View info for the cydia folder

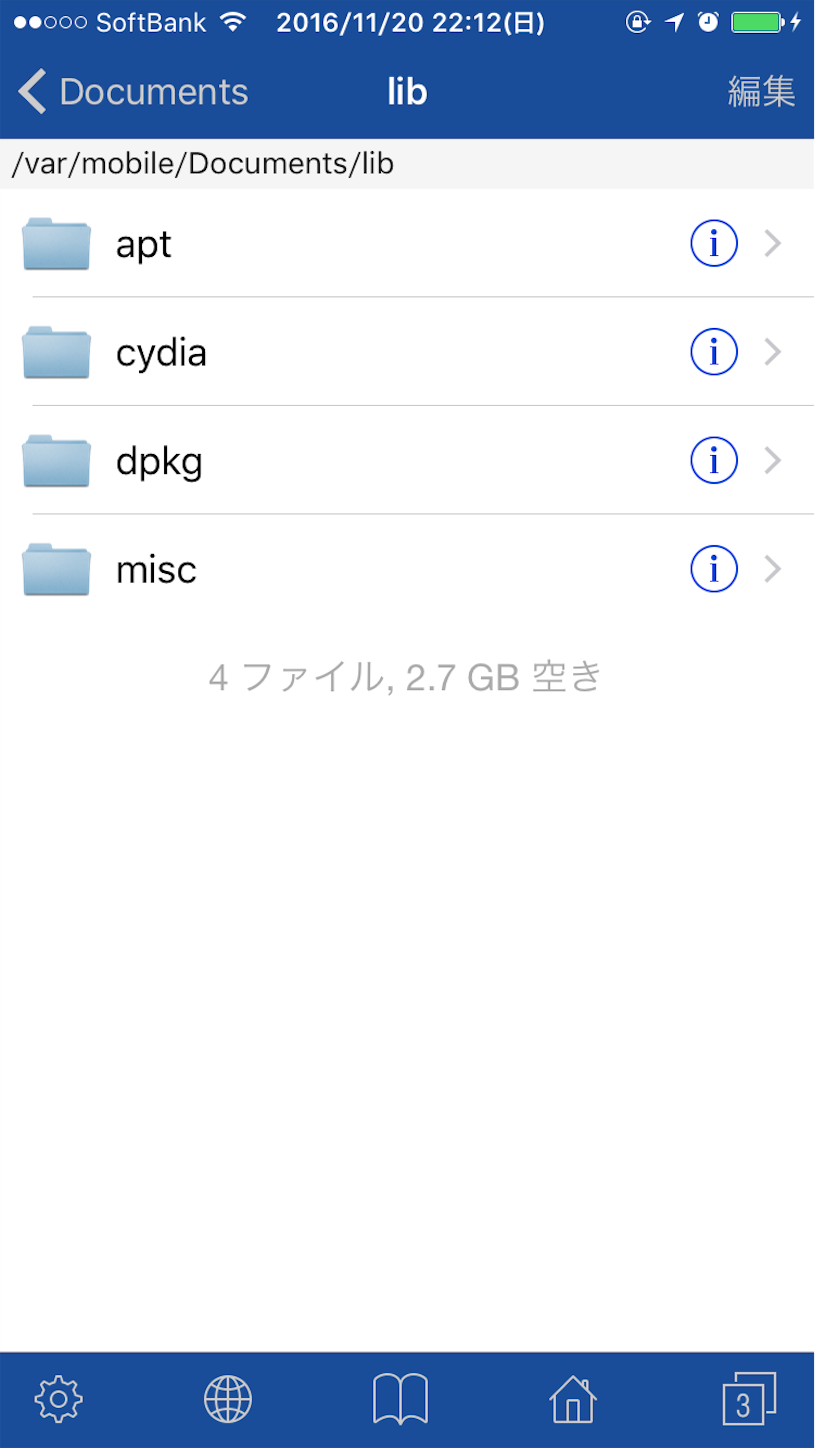click(x=714, y=352)
